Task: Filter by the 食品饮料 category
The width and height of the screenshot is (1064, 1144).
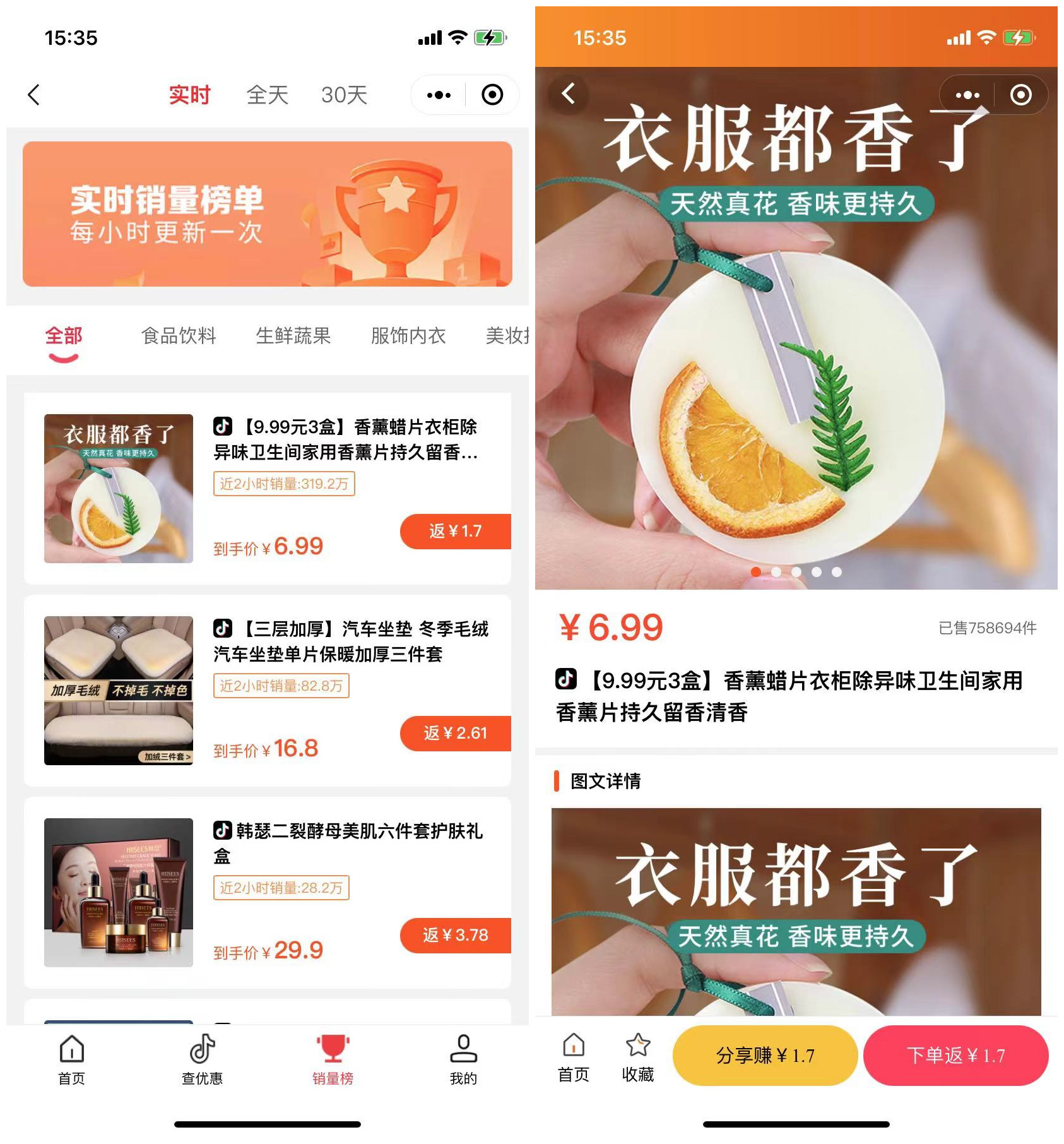Action: point(179,336)
